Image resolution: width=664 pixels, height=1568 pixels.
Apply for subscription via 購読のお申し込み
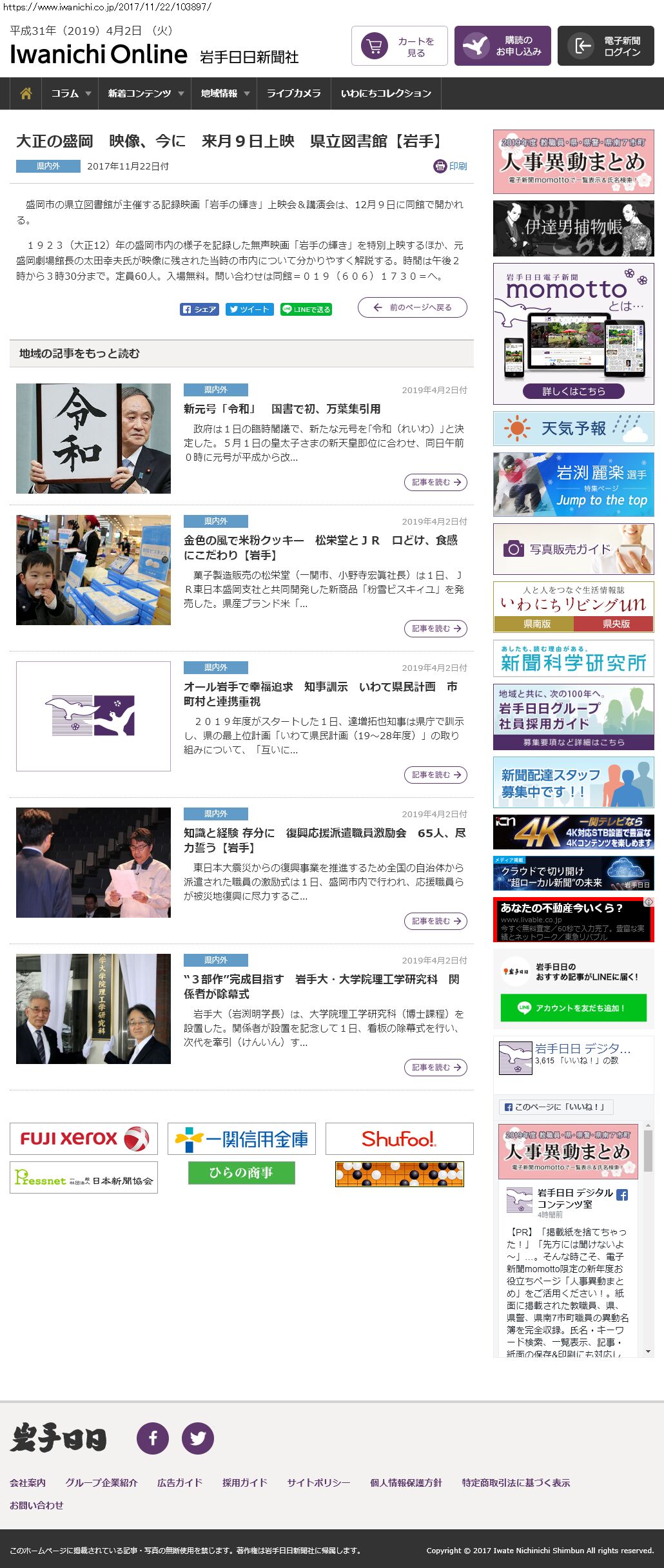pos(502,46)
